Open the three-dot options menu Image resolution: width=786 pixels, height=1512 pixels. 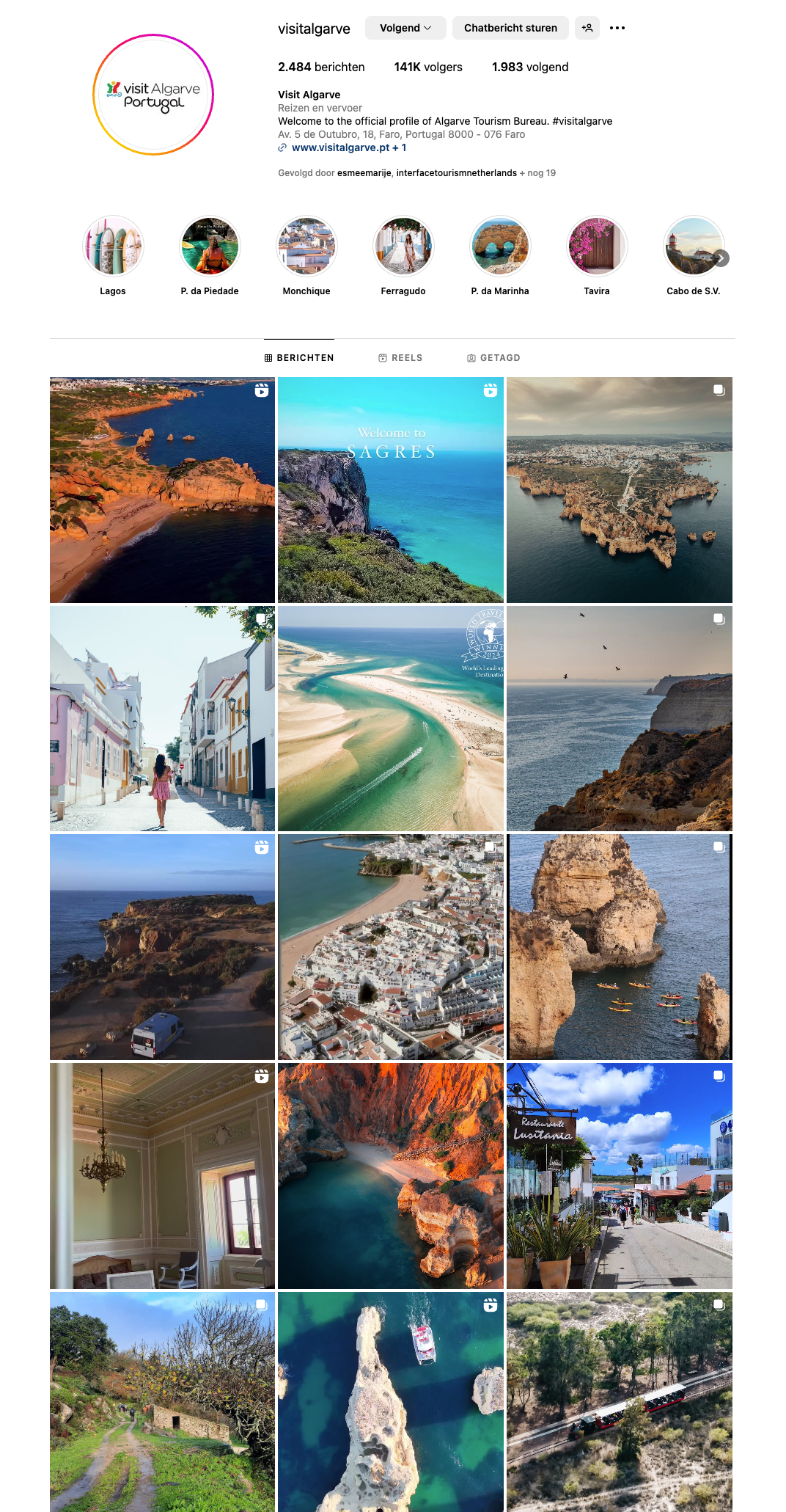(617, 28)
